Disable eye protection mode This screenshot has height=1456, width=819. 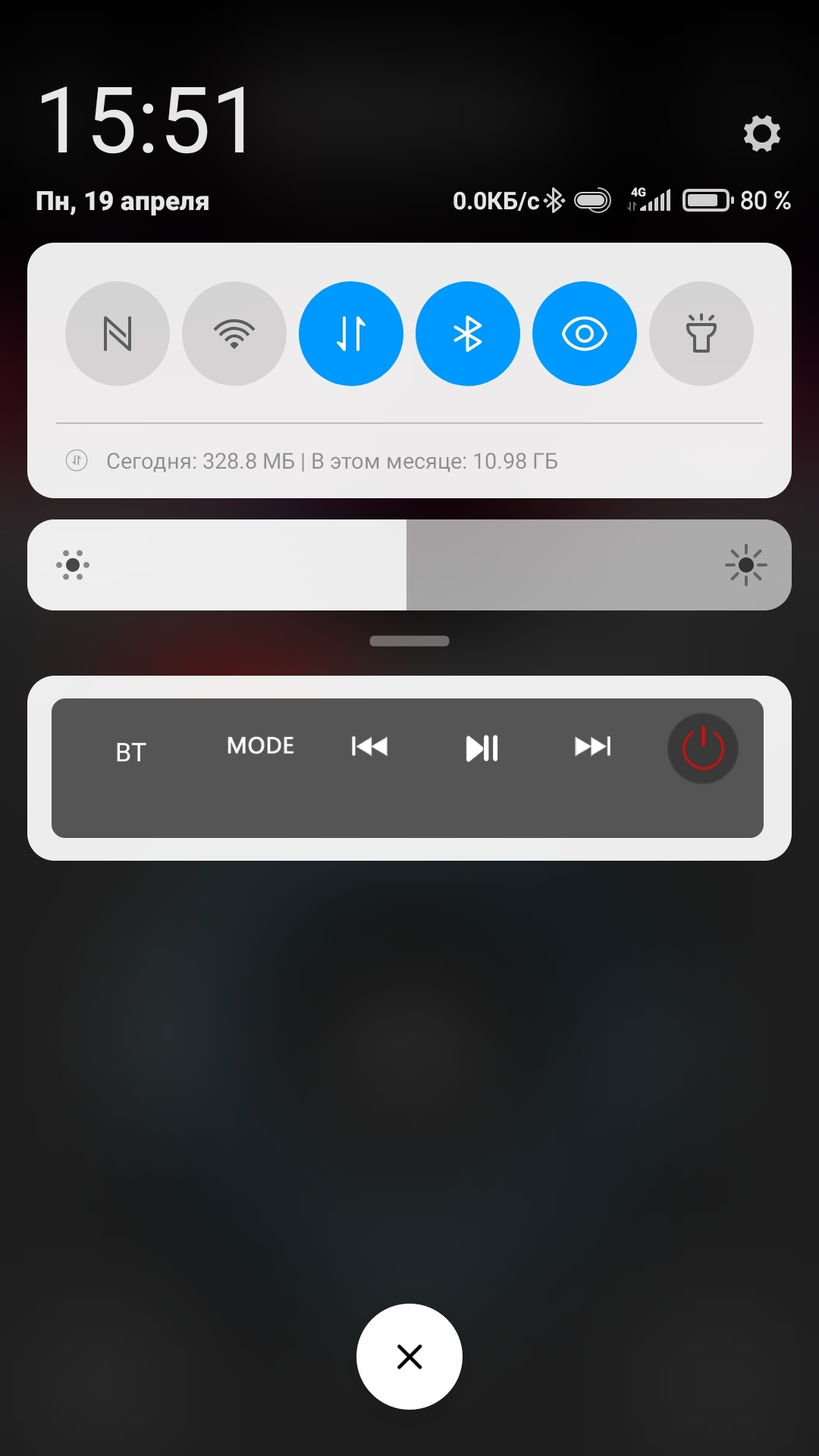click(585, 334)
